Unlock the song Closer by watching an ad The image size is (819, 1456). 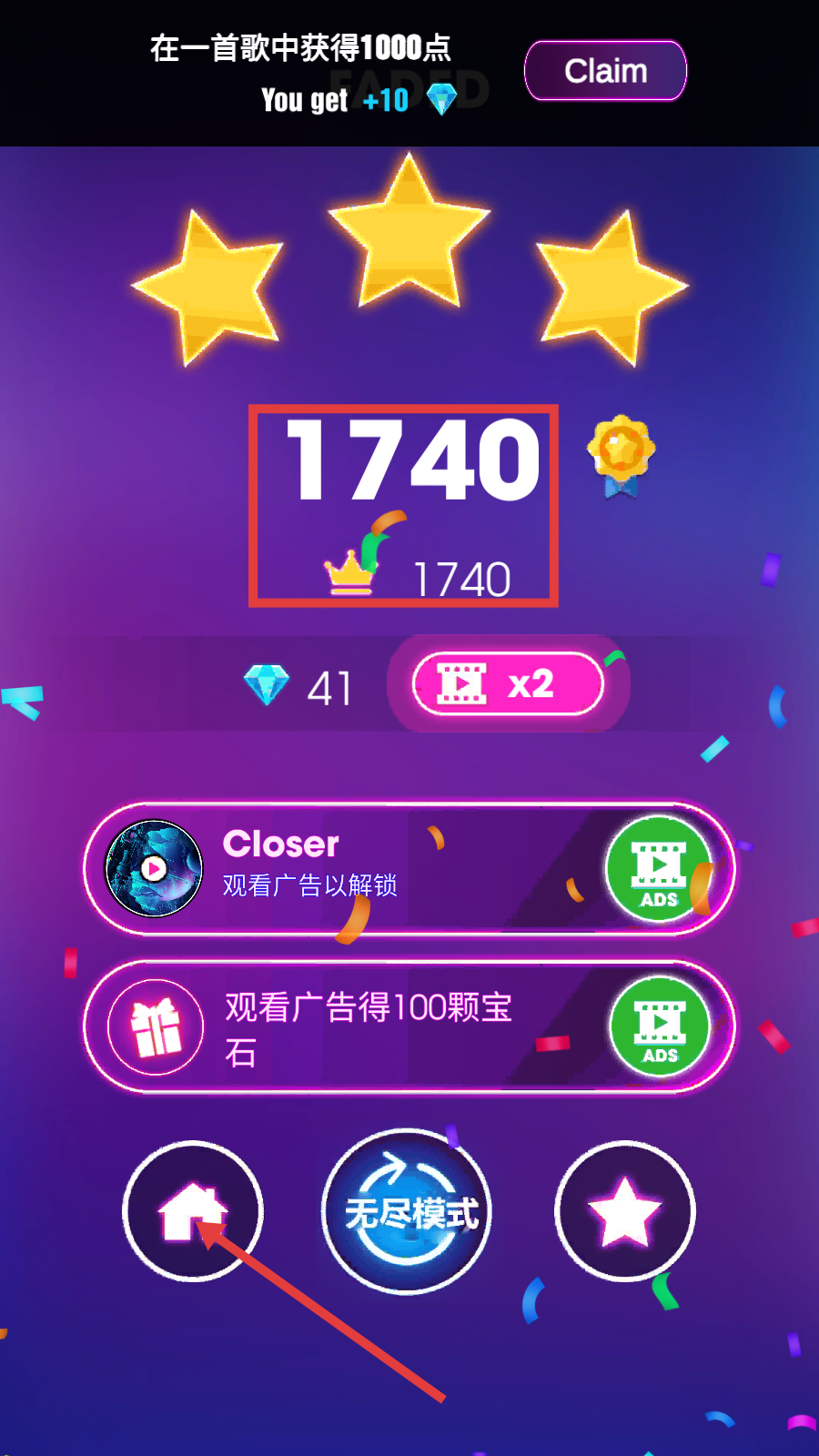point(659,869)
